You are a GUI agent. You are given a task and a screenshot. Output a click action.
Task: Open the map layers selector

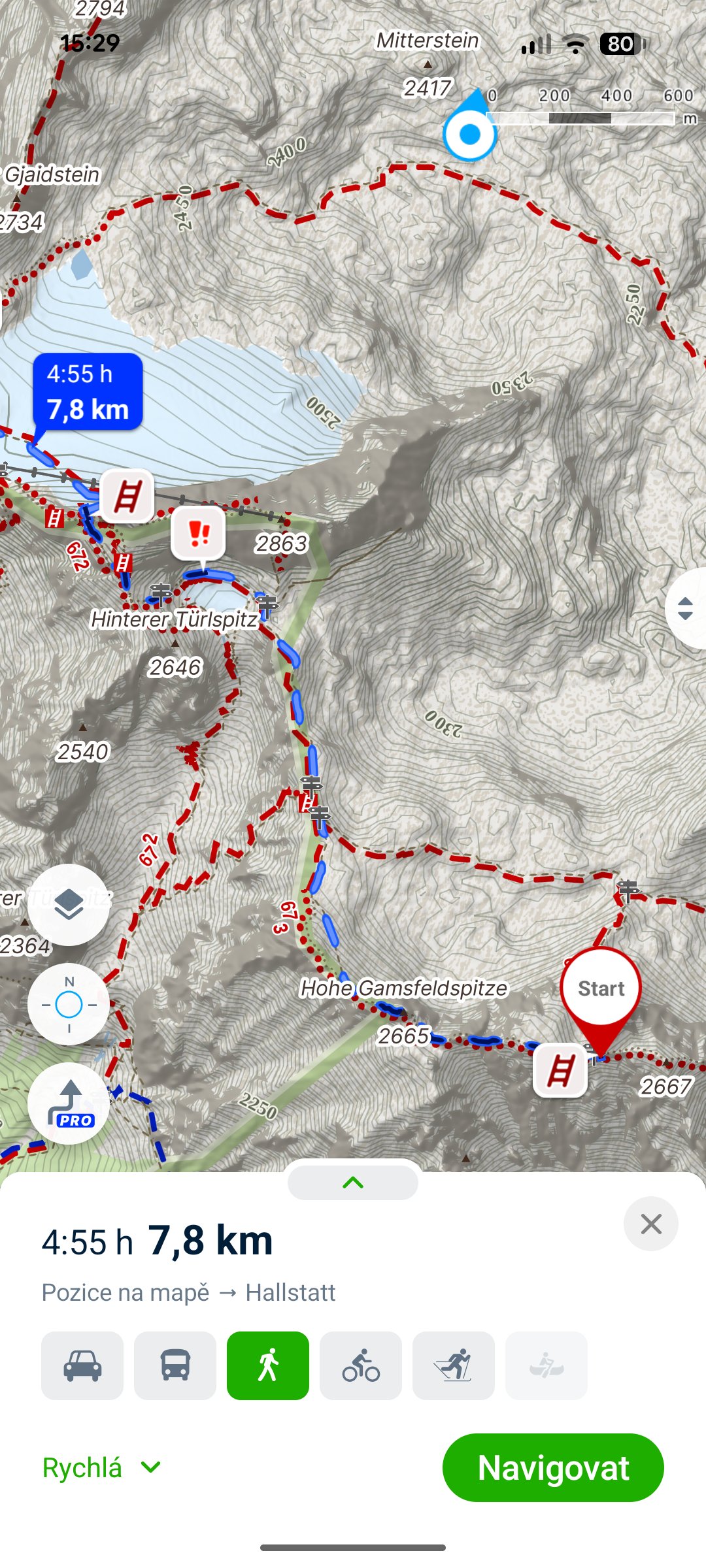pos(69,905)
